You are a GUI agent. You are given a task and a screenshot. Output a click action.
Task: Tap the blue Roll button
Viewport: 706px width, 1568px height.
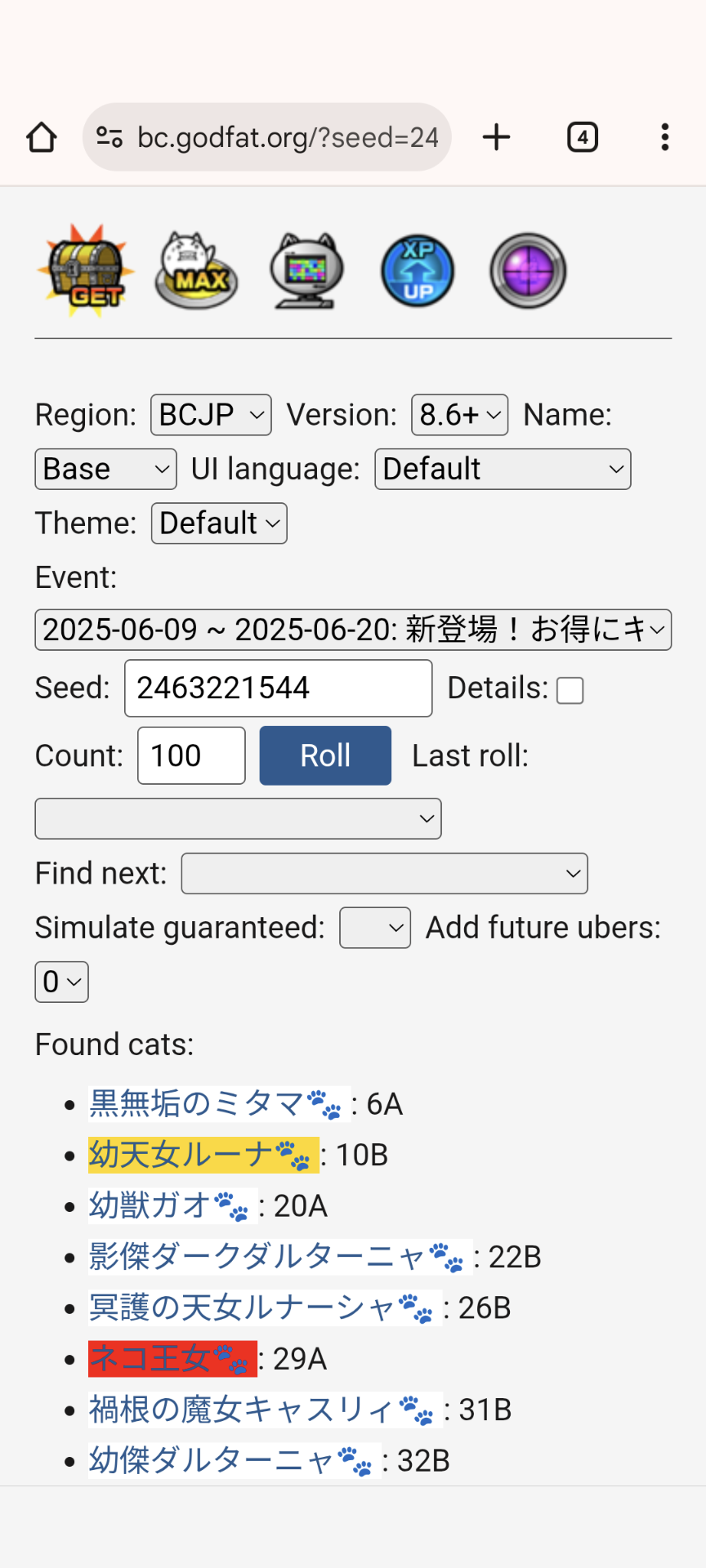pos(325,755)
